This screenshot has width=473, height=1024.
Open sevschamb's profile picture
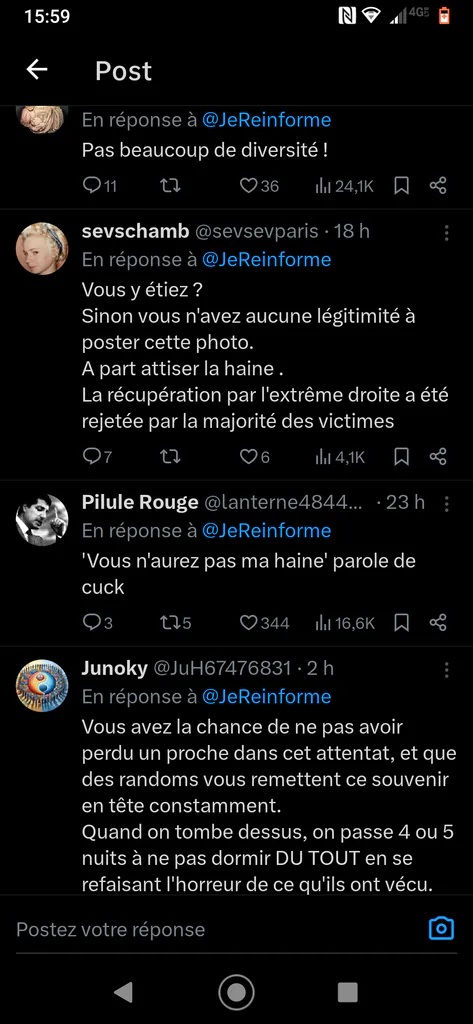[x=42, y=248]
